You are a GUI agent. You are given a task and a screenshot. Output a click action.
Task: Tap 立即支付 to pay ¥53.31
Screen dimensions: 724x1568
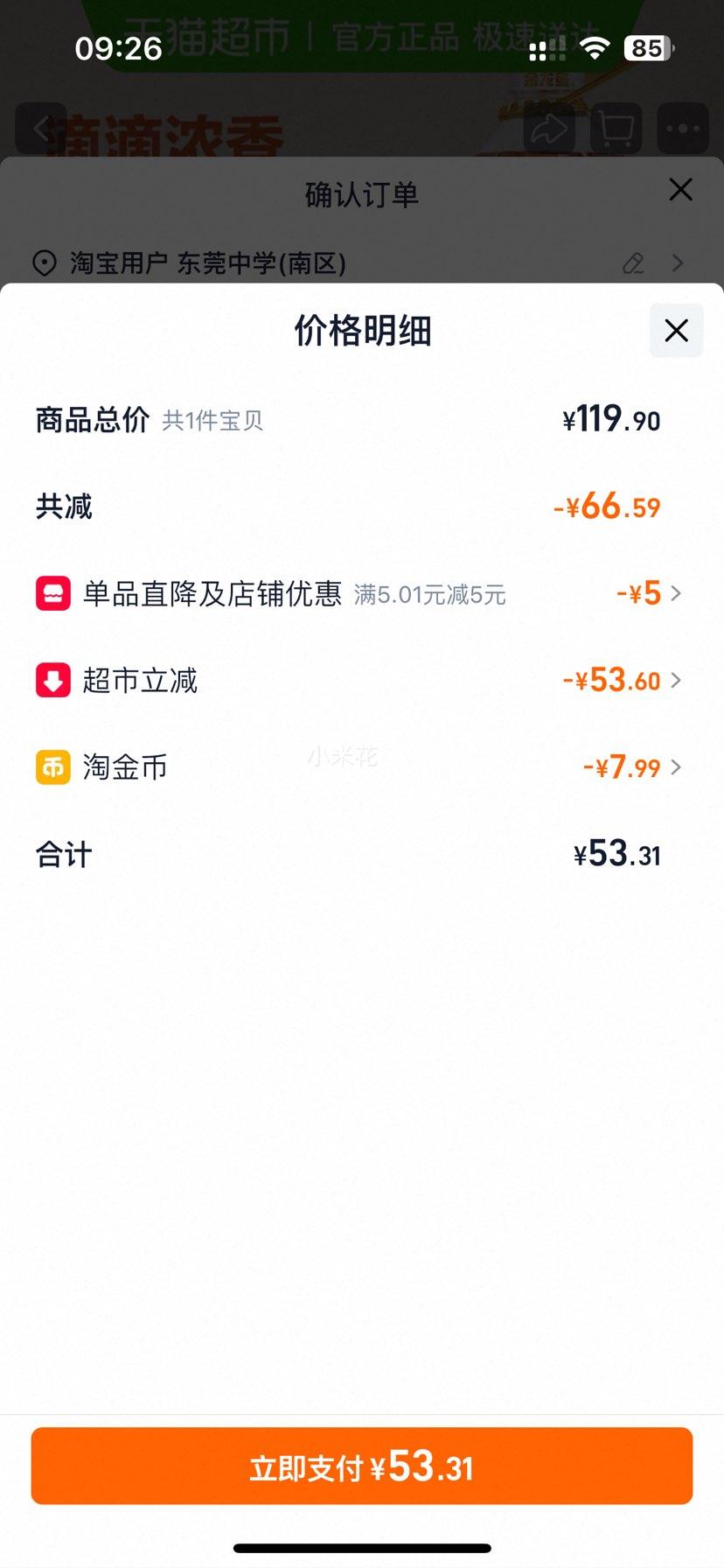pos(362,1466)
